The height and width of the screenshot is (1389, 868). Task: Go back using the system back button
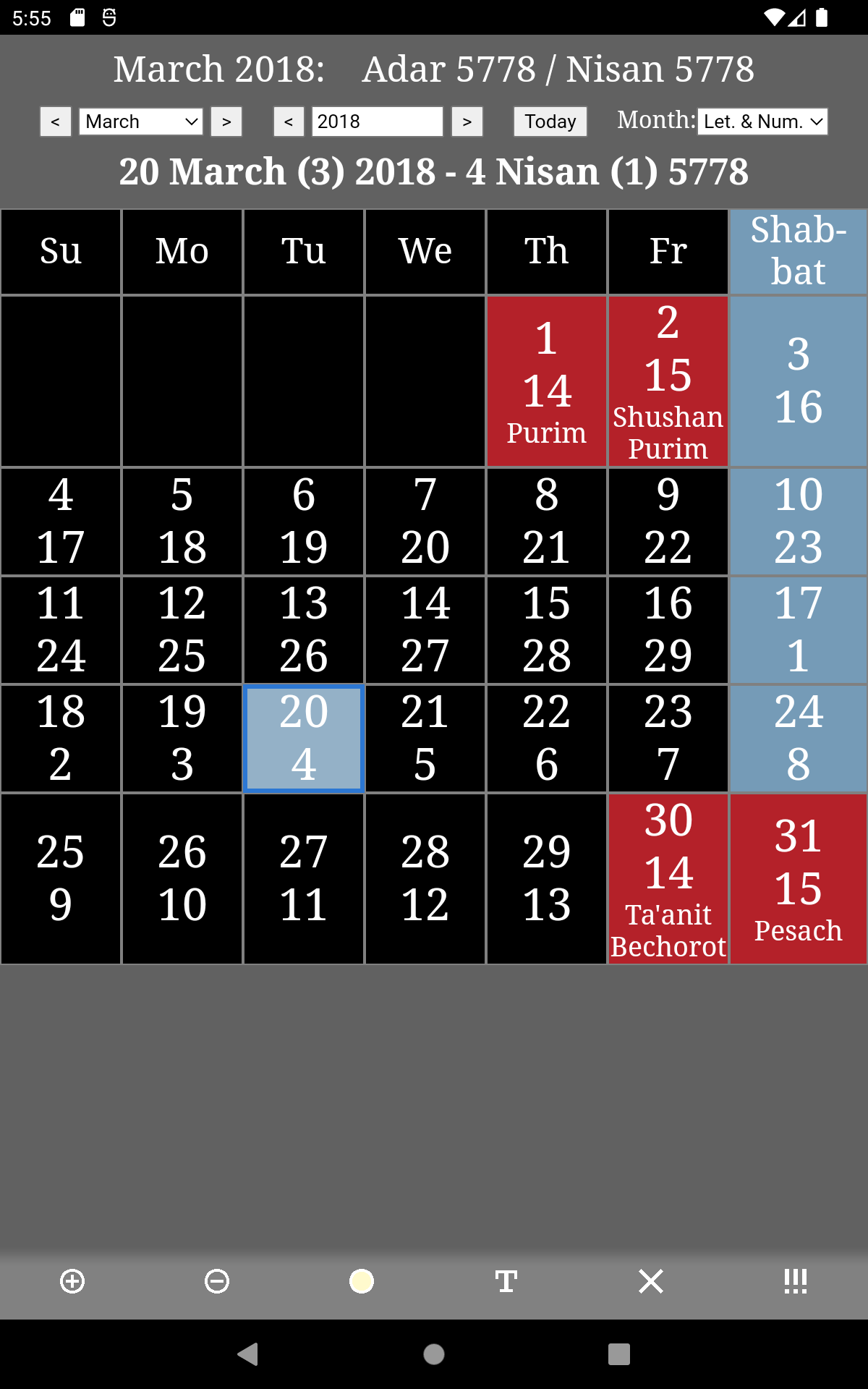tap(248, 1354)
